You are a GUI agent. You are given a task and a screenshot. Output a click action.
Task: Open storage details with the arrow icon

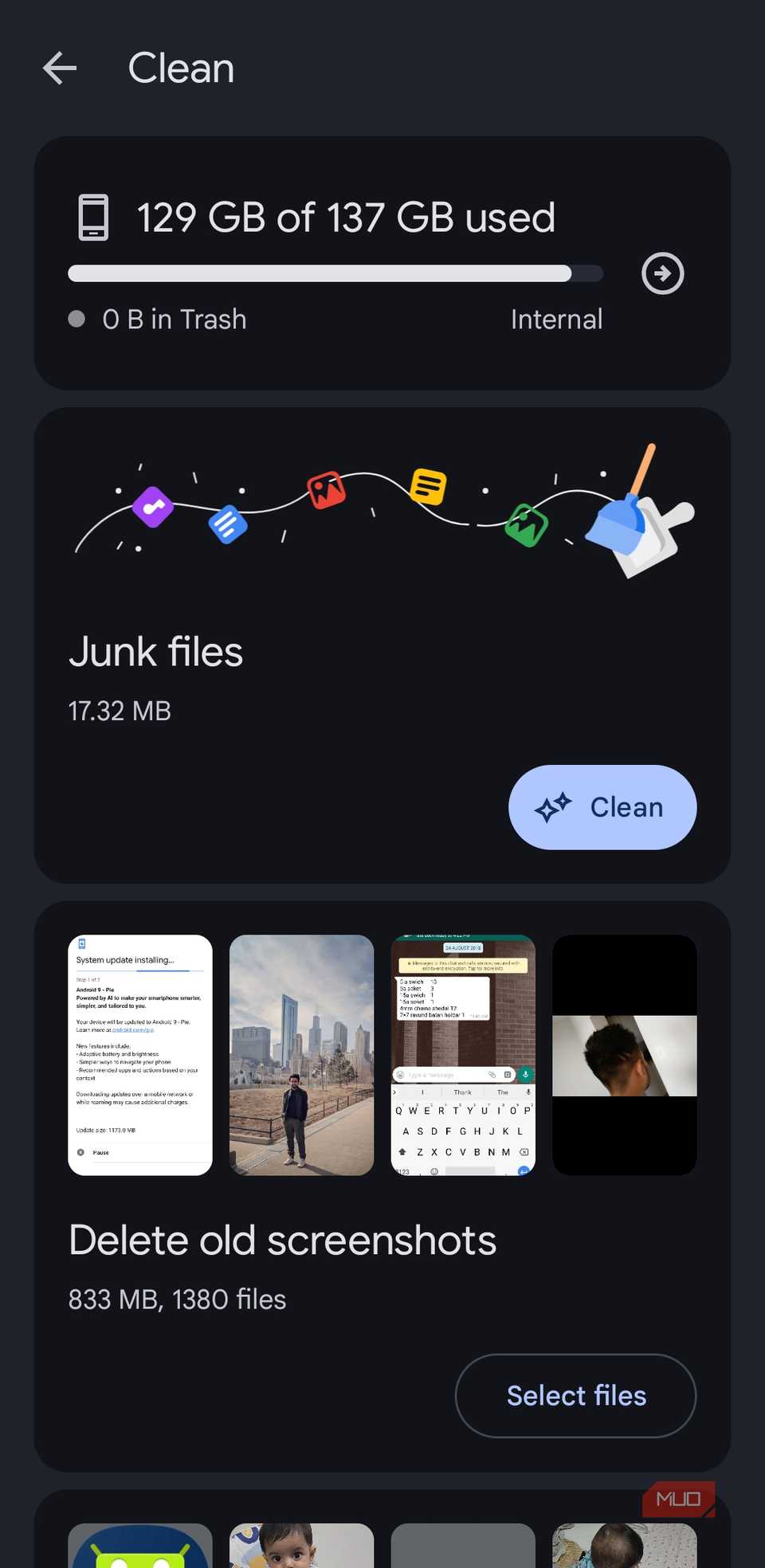[x=662, y=273]
